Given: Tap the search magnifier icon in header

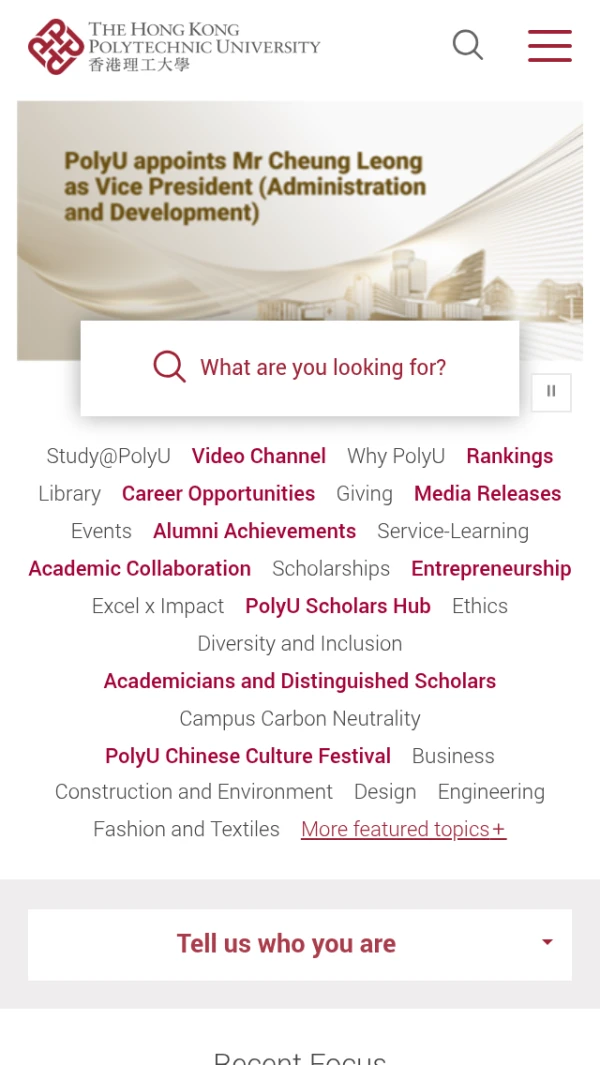Looking at the screenshot, I should click(467, 45).
